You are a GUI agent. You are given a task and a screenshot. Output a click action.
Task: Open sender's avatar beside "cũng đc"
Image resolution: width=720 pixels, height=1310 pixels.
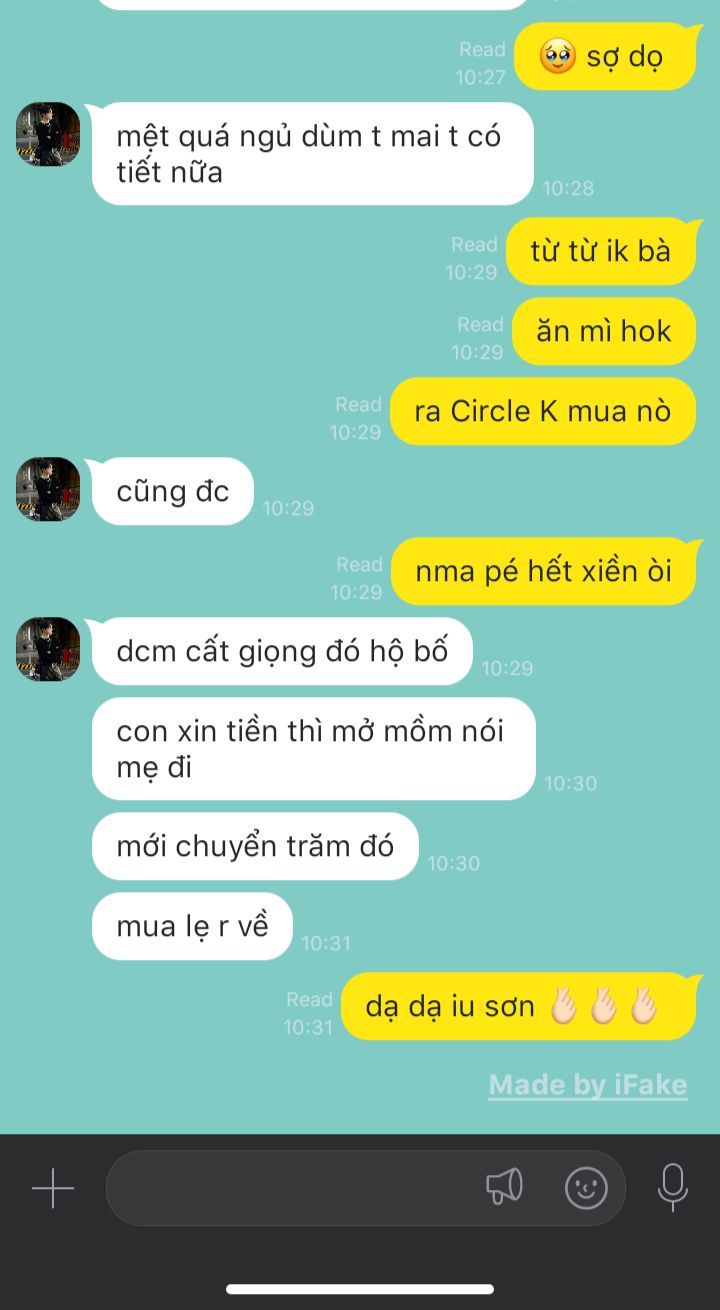(48, 489)
